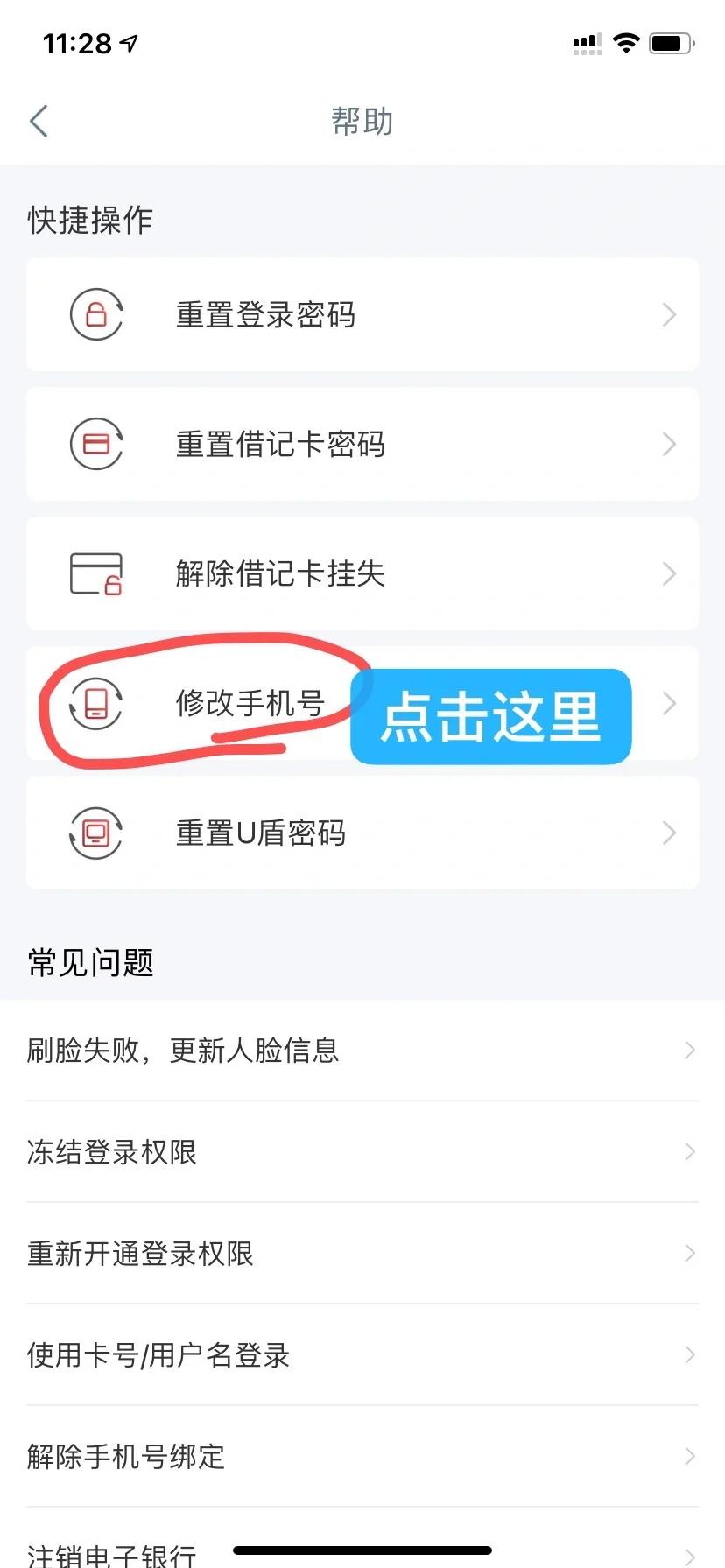Tap the 重置U盾密码 USB shield icon
Viewport: 725px width, 1568px height.
click(96, 833)
